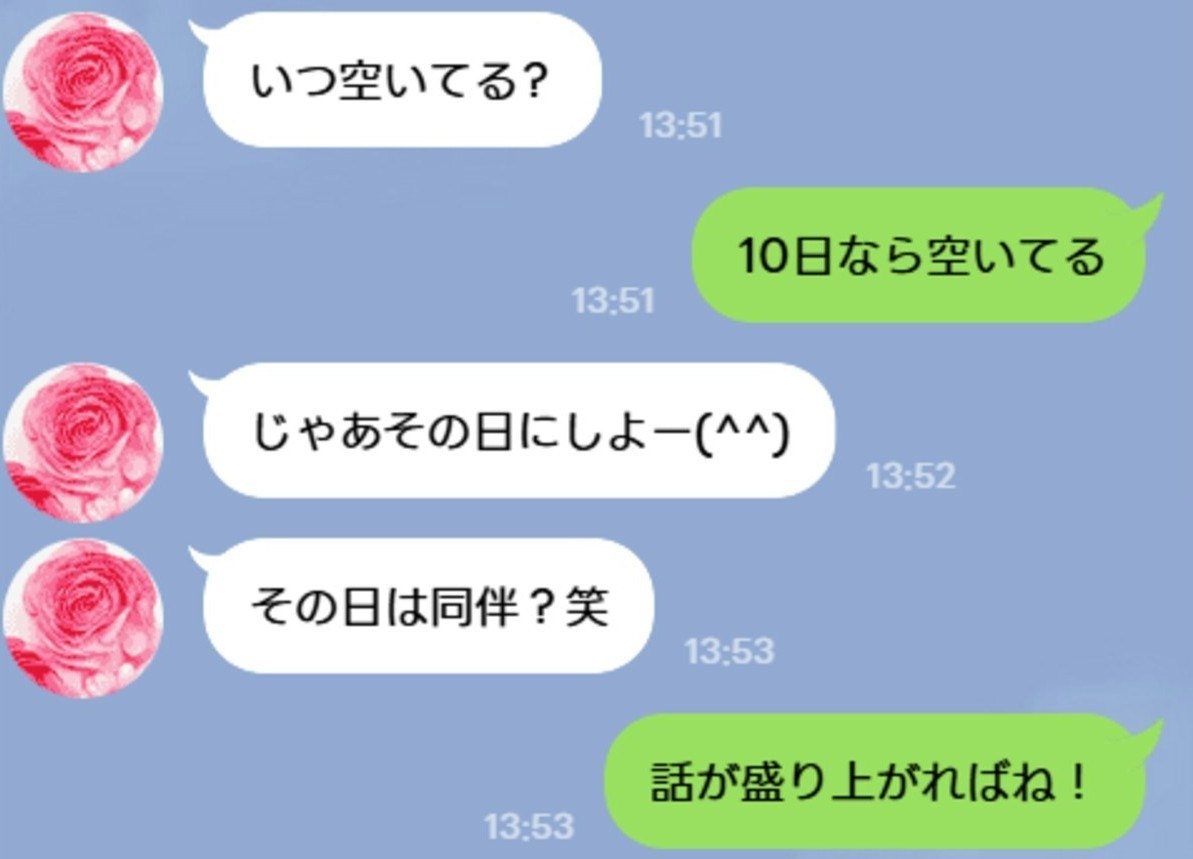View sender profile from その日は同伴?笑 avatar

click(x=83, y=618)
